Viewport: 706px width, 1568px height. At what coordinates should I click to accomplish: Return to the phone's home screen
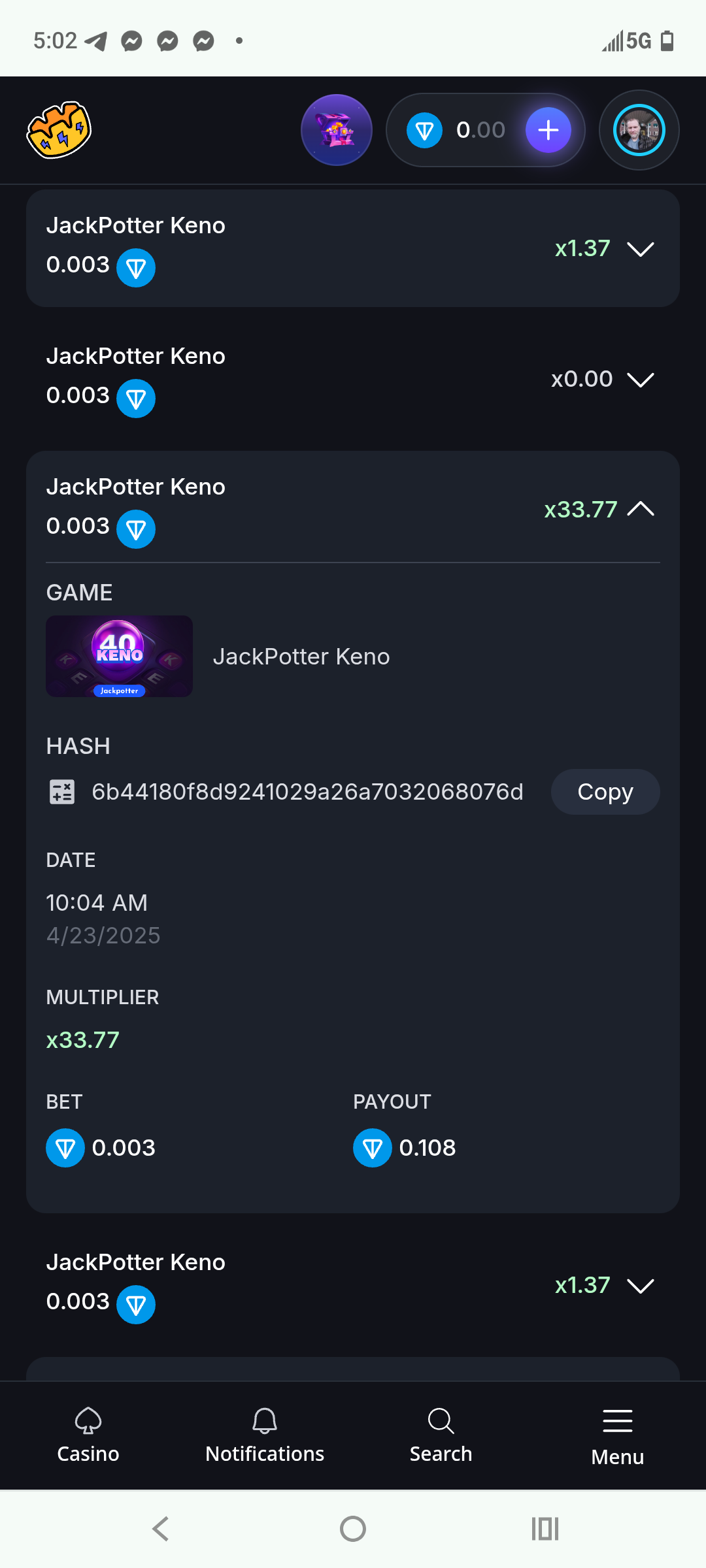[x=353, y=1529]
